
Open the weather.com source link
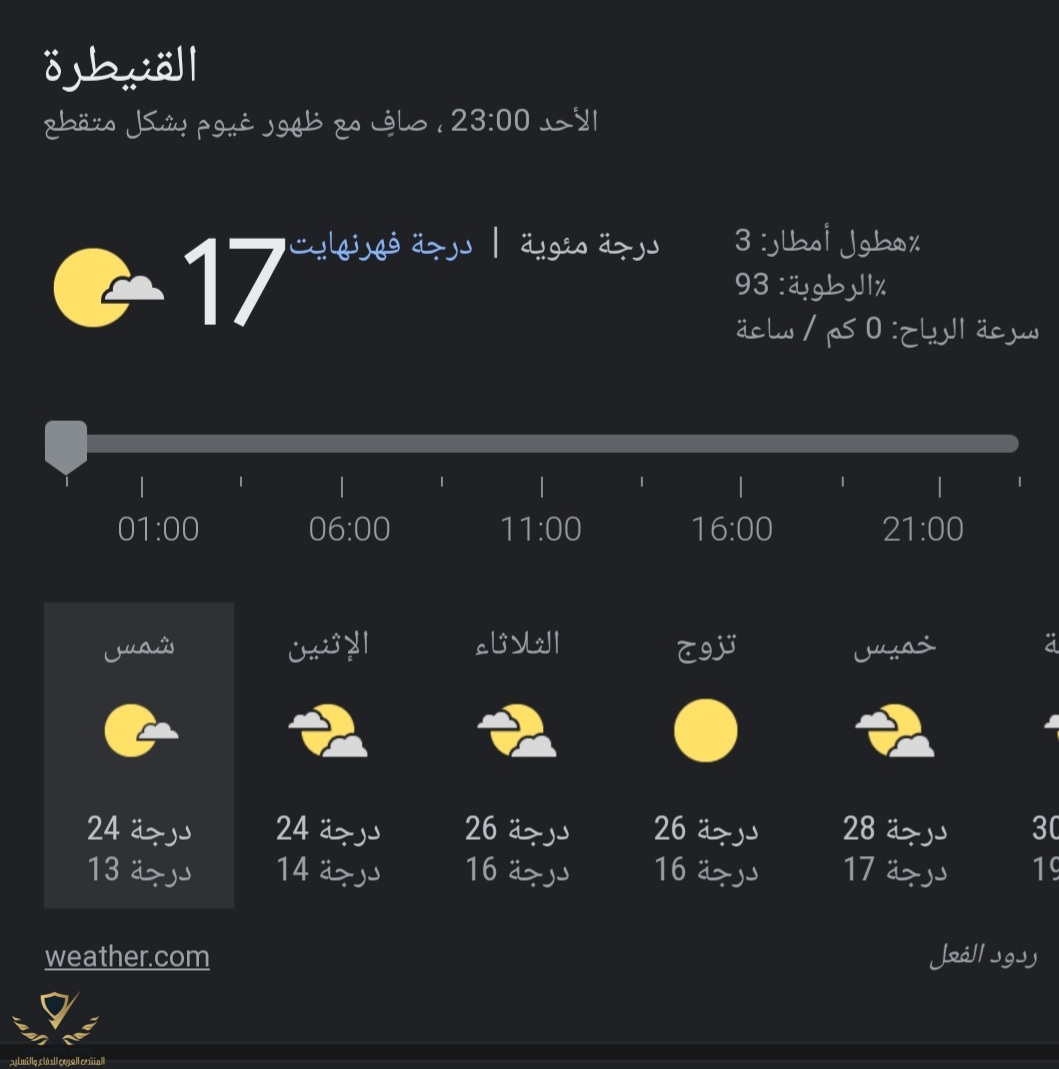tap(127, 957)
